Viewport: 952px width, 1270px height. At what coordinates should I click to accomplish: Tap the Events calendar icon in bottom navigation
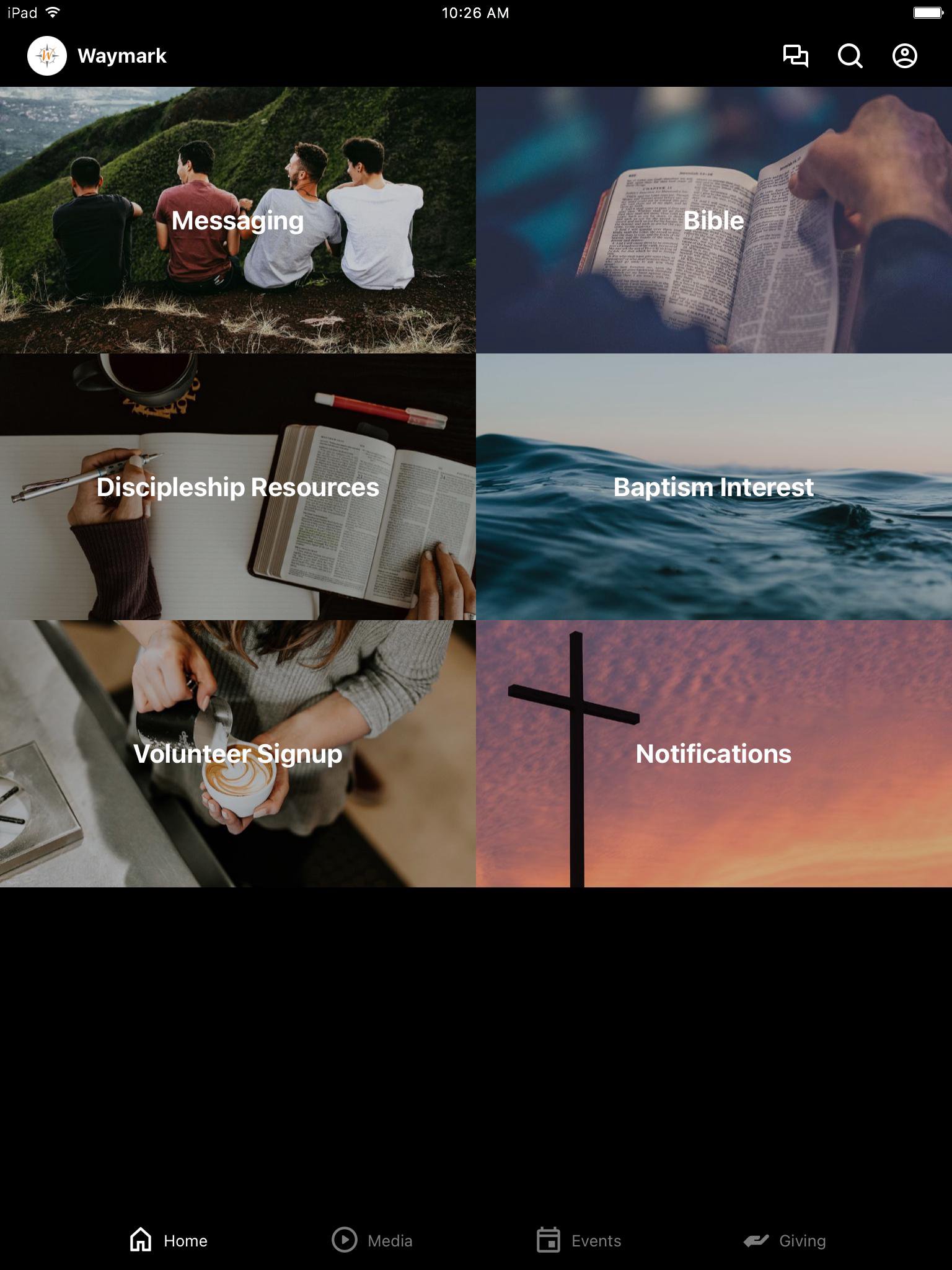(x=549, y=1240)
